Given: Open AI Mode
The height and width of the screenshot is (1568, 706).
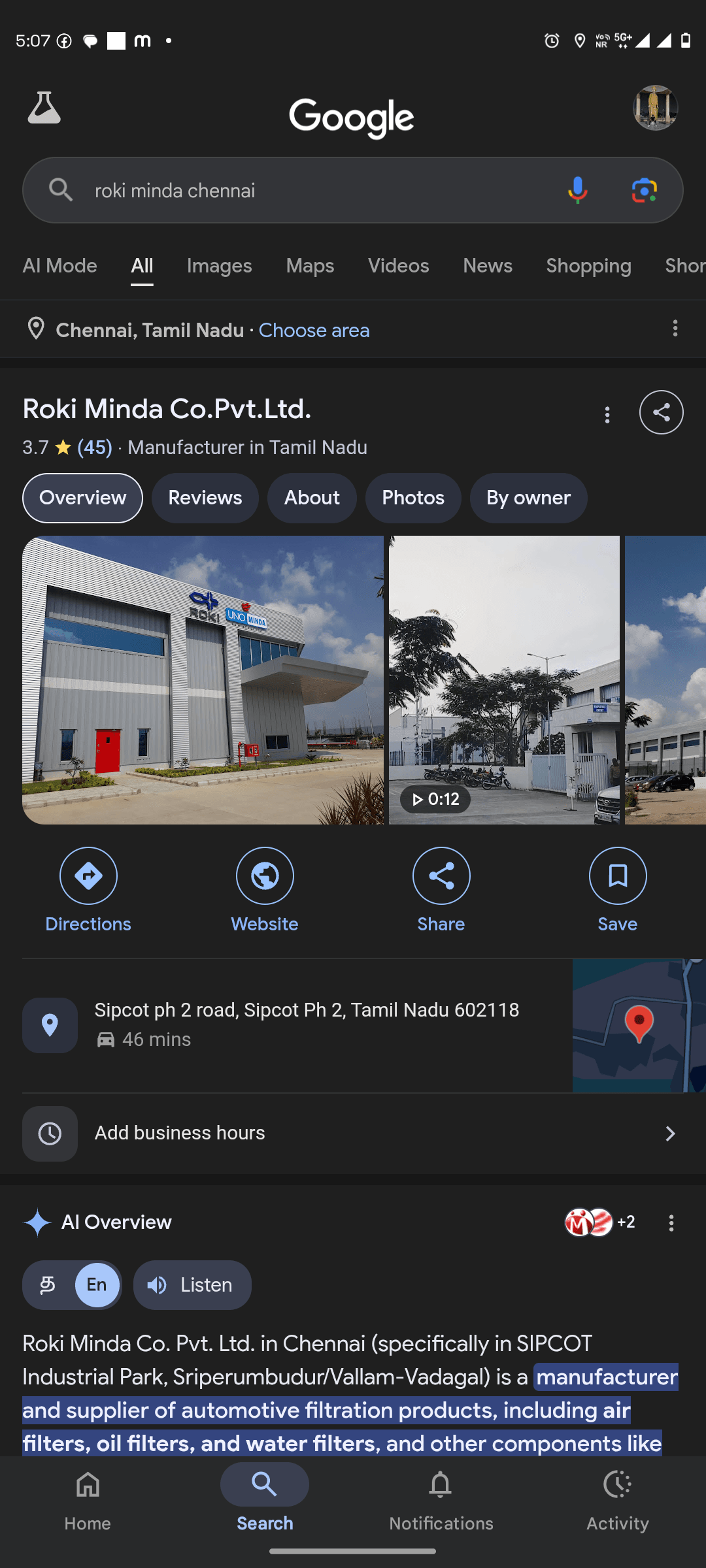Looking at the screenshot, I should point(59,266).
